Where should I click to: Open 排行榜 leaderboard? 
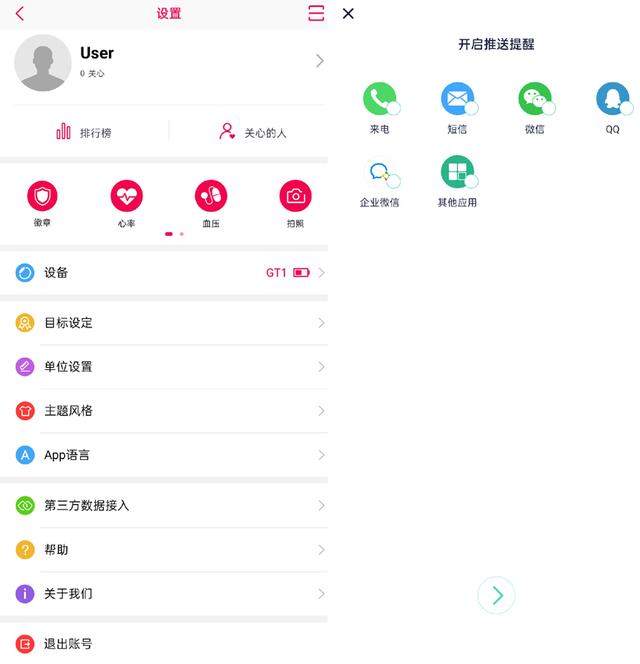[84, 132]
